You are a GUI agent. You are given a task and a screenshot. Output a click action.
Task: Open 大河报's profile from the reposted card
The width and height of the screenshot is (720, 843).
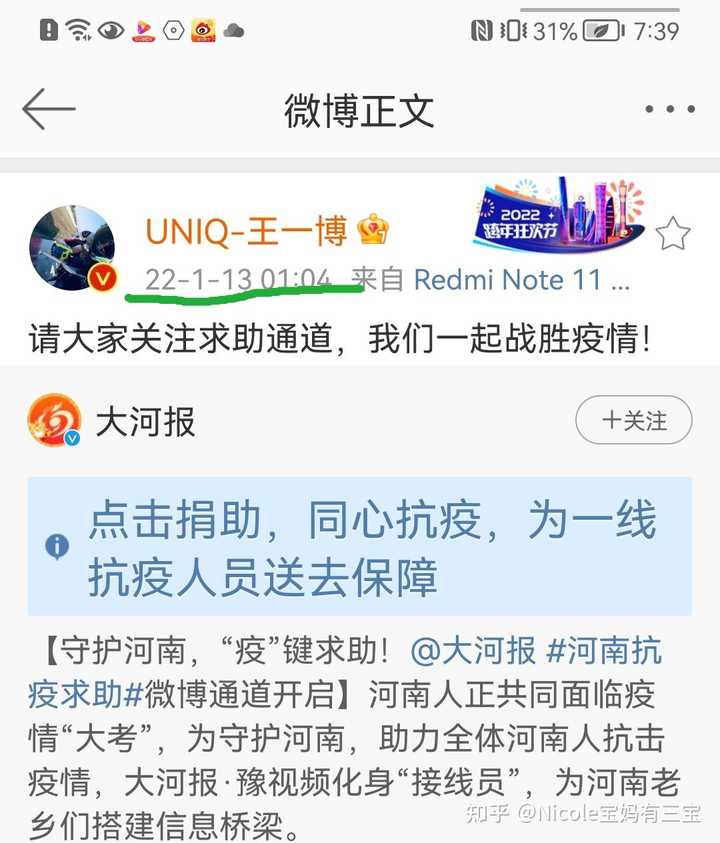pyautogui.click(x=144, y=422)
